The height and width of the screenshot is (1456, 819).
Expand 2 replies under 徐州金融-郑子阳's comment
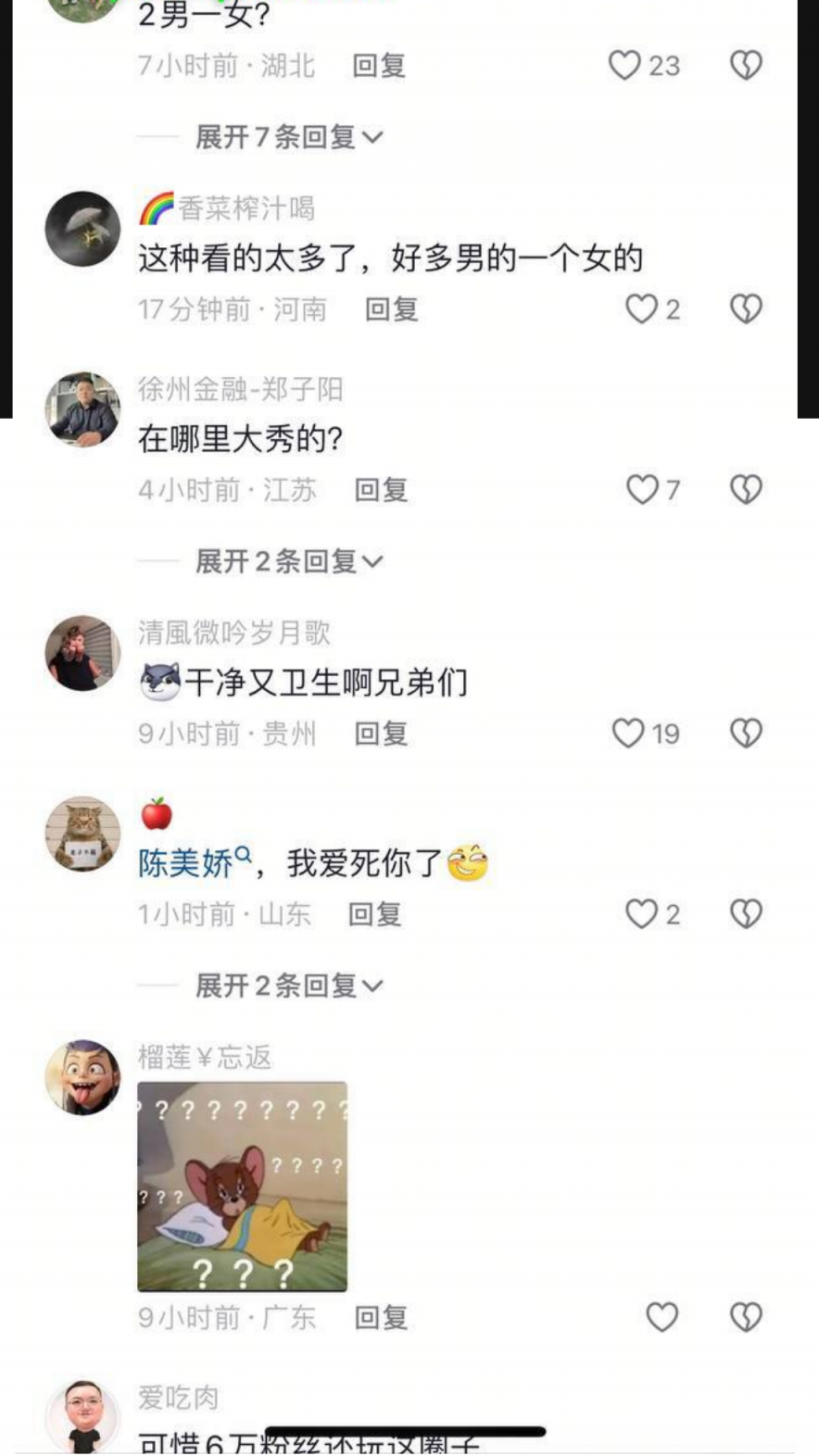pos(288,561)
